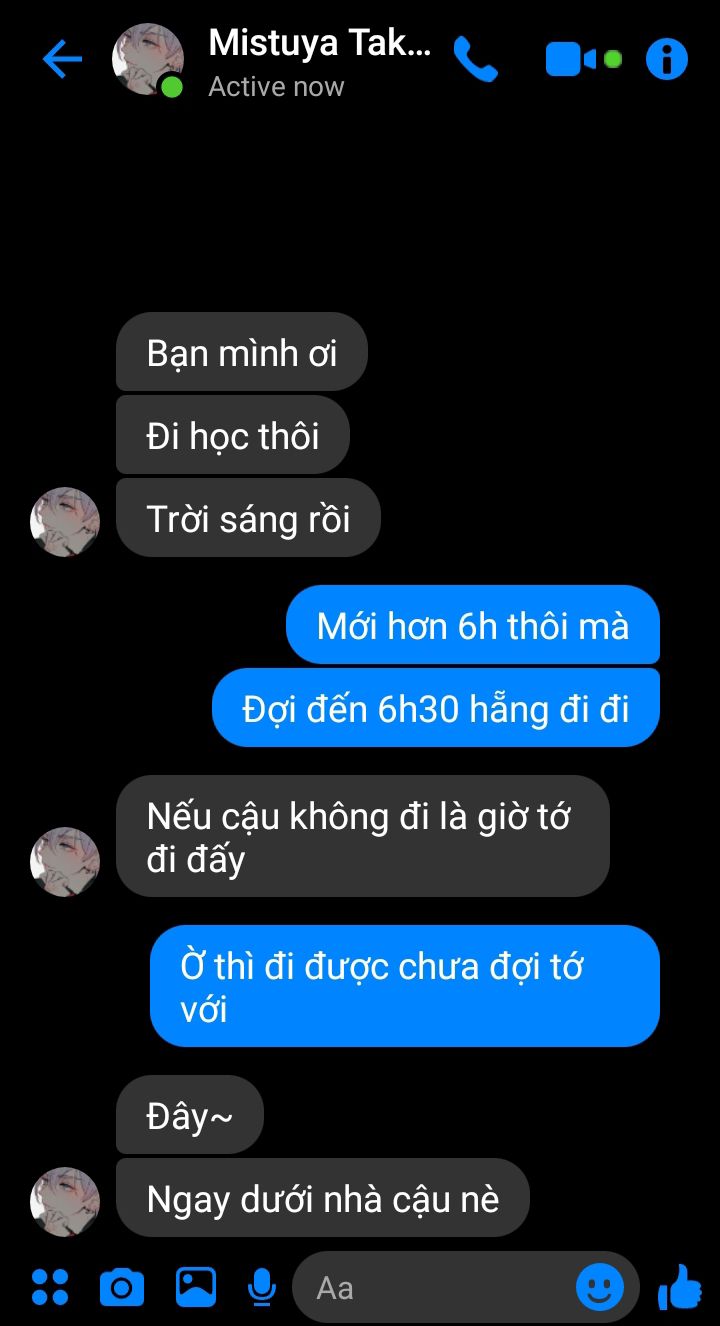720x1326 pixels.
Task: Go back using the top-left arrow
Action: click(x=62, y=60)
